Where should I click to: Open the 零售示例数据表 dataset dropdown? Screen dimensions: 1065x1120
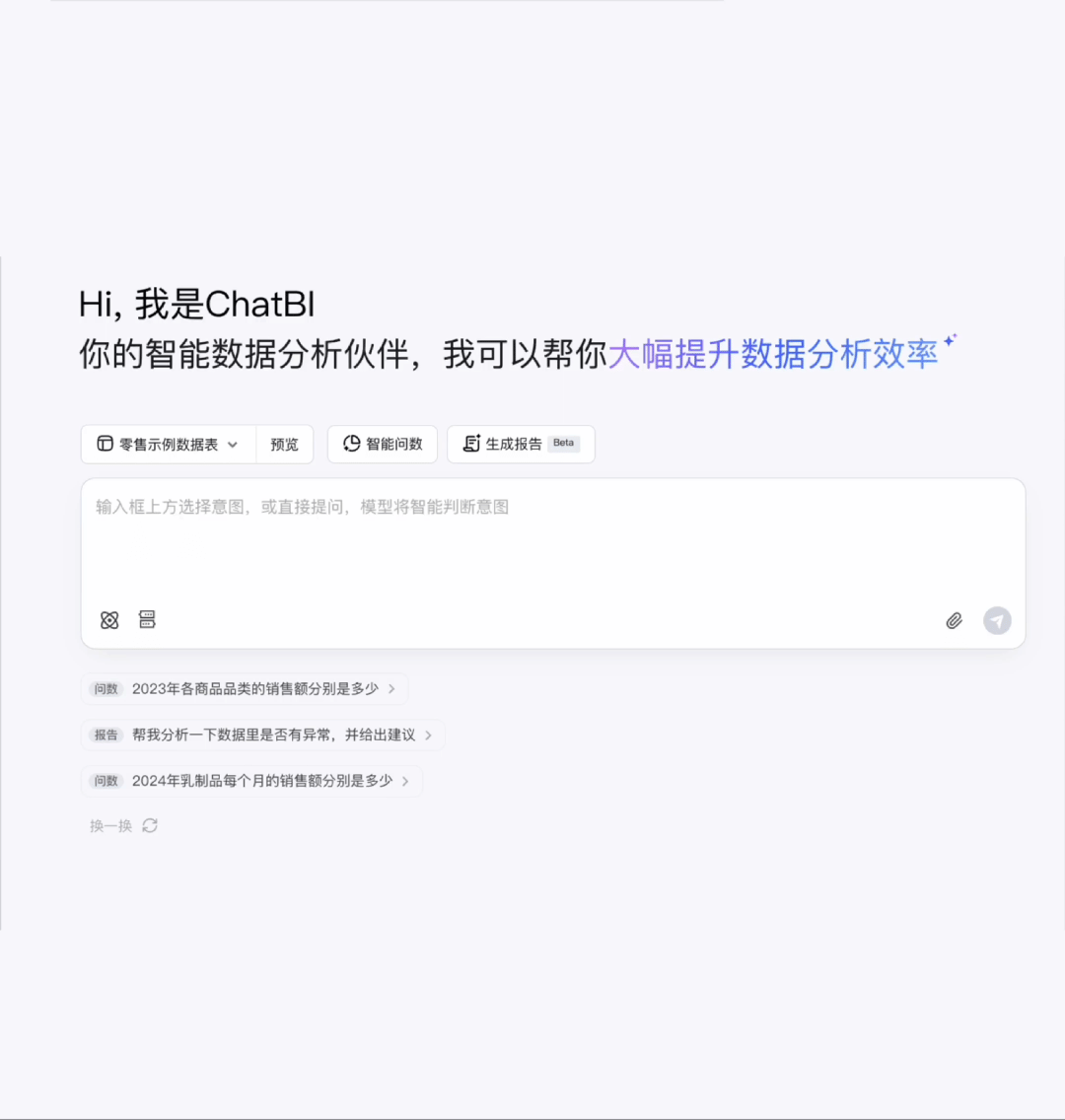(x=169, y=445)
